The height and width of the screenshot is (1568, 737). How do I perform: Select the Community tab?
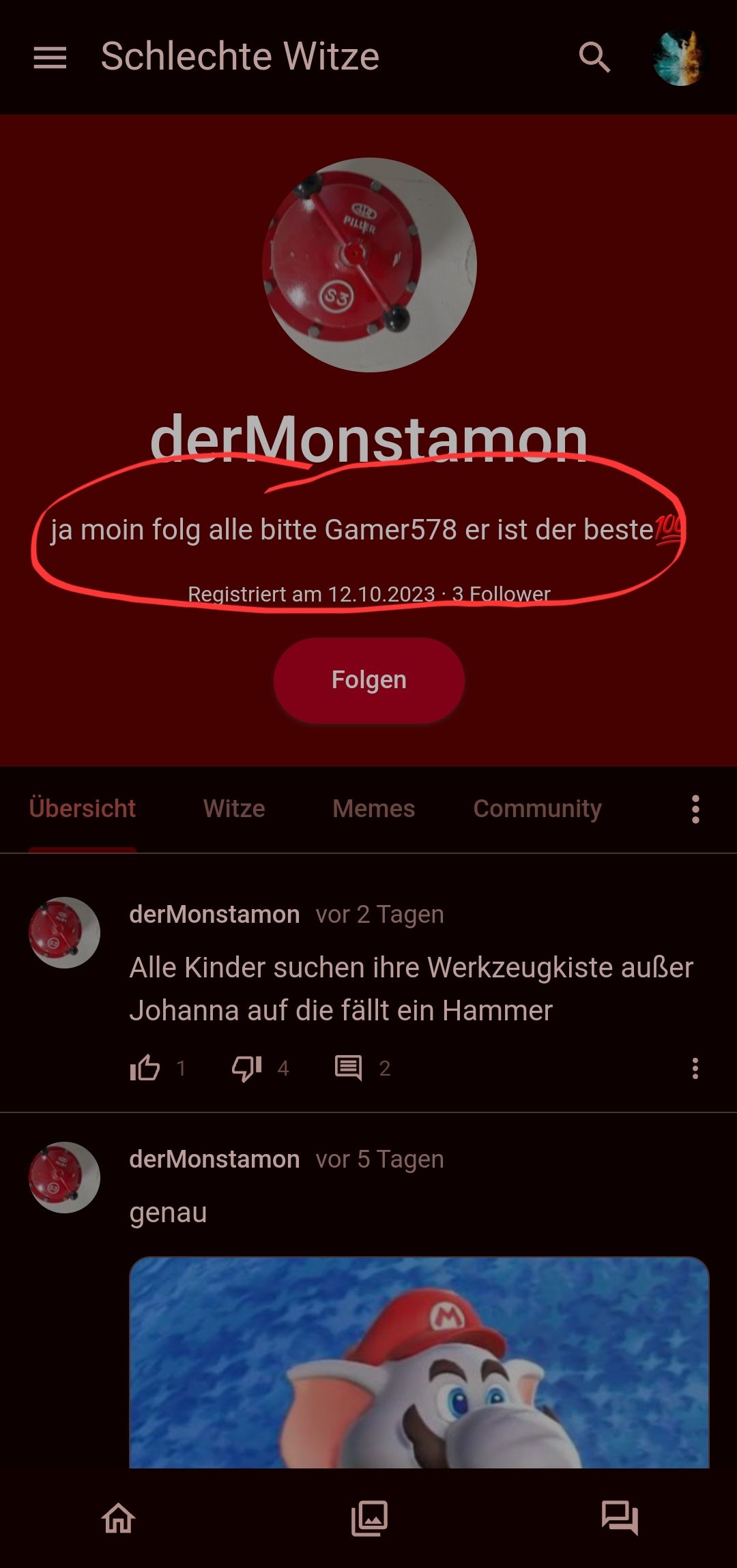[x=537, y=808]
